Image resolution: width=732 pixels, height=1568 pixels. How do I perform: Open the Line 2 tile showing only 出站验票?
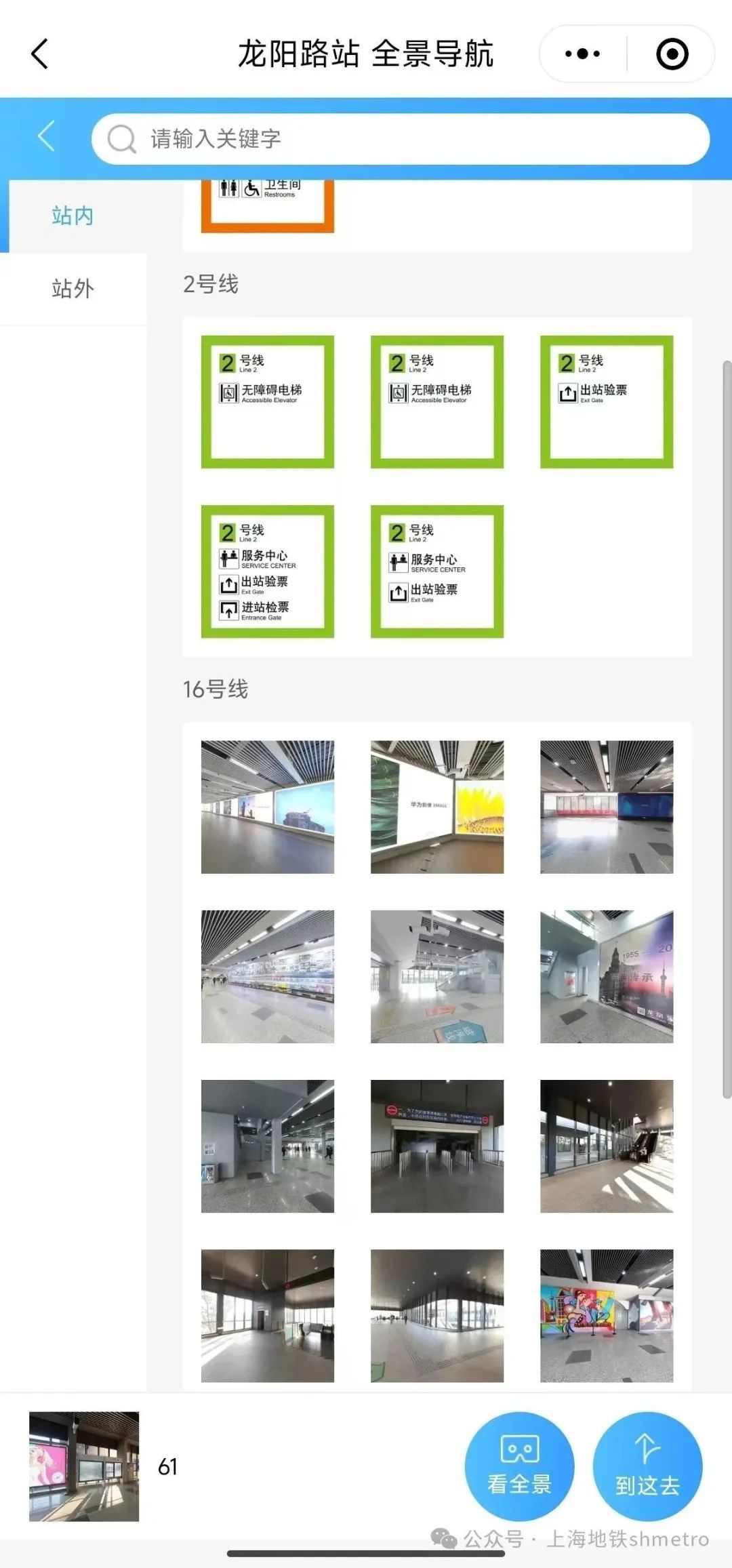coord(607,402)
